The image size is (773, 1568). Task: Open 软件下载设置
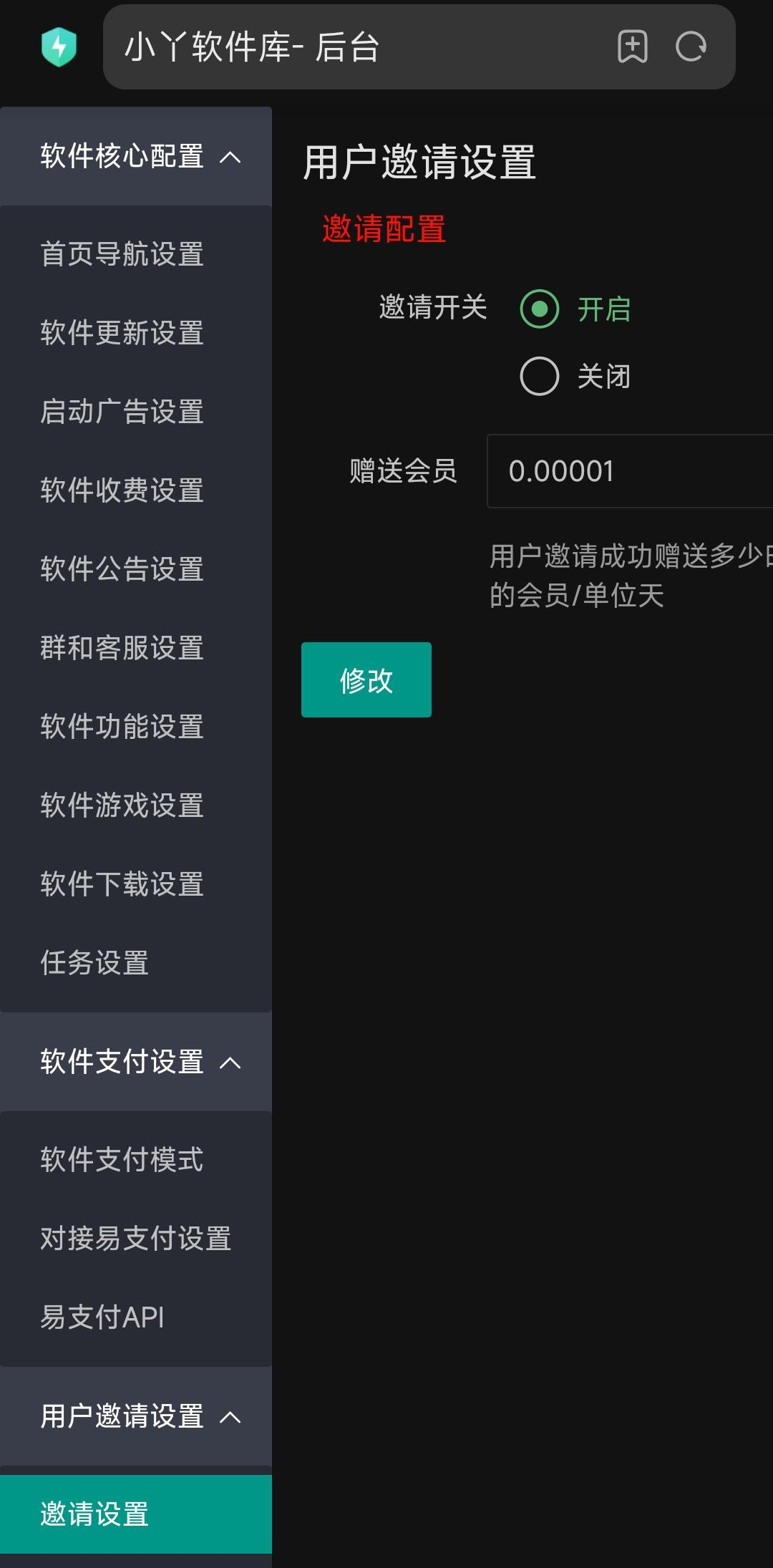122,884
